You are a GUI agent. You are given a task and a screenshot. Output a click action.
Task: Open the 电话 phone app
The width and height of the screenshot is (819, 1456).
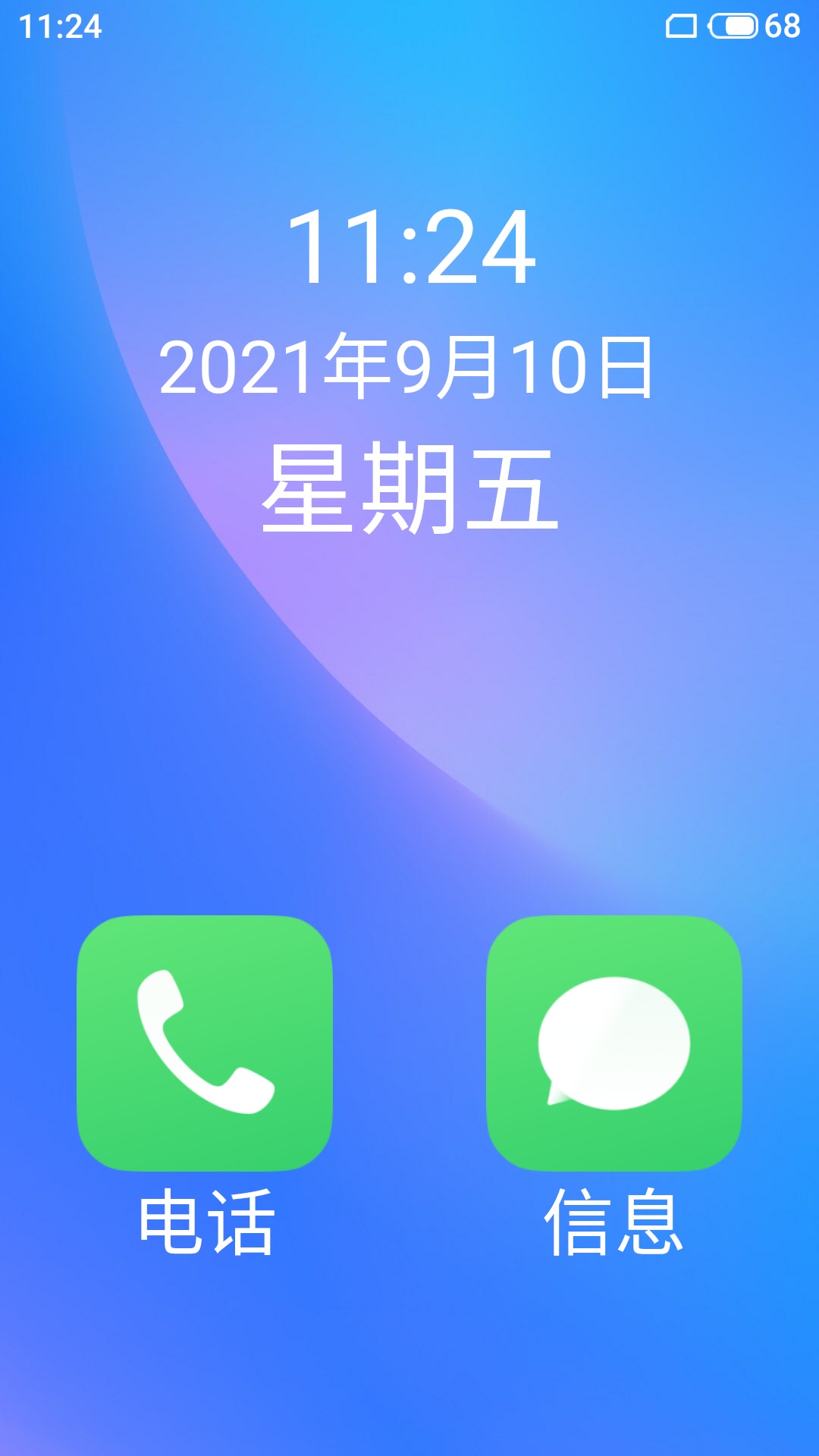click(x=205, y=1043)
